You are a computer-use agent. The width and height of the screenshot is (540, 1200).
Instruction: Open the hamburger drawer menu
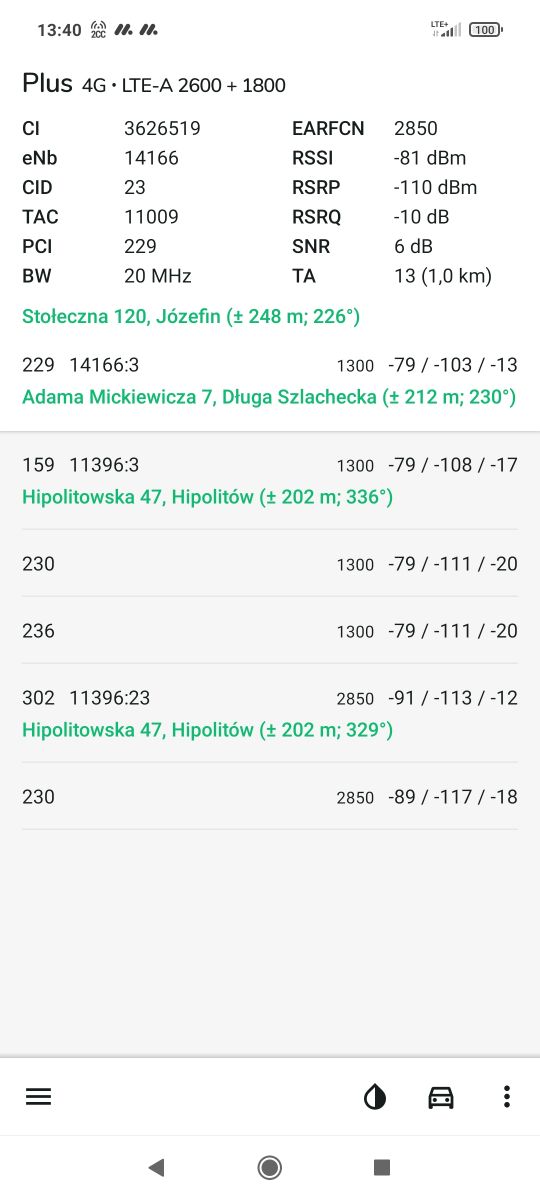(x=38, y=1097)
